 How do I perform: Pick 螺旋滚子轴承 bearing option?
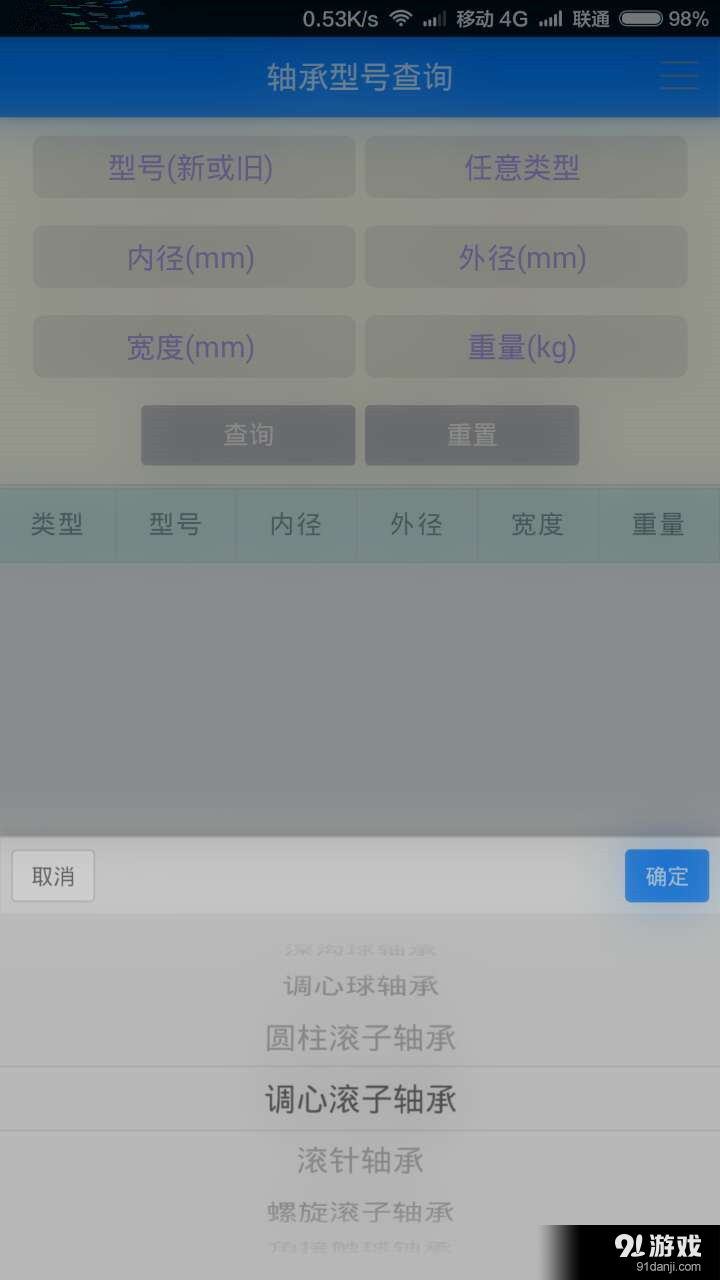[x=360, y=1212]
